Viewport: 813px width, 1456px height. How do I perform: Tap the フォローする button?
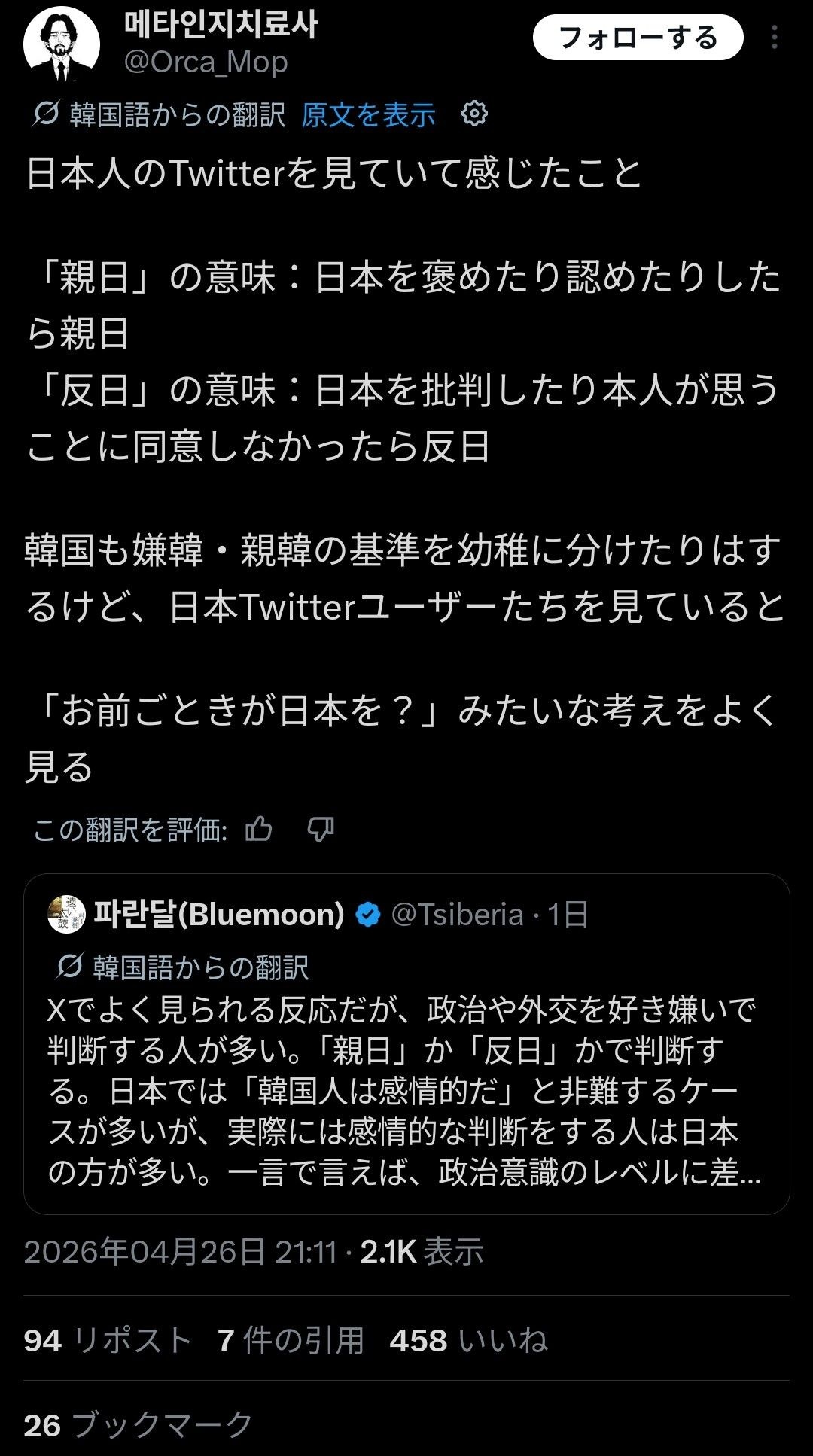[638, 38]
